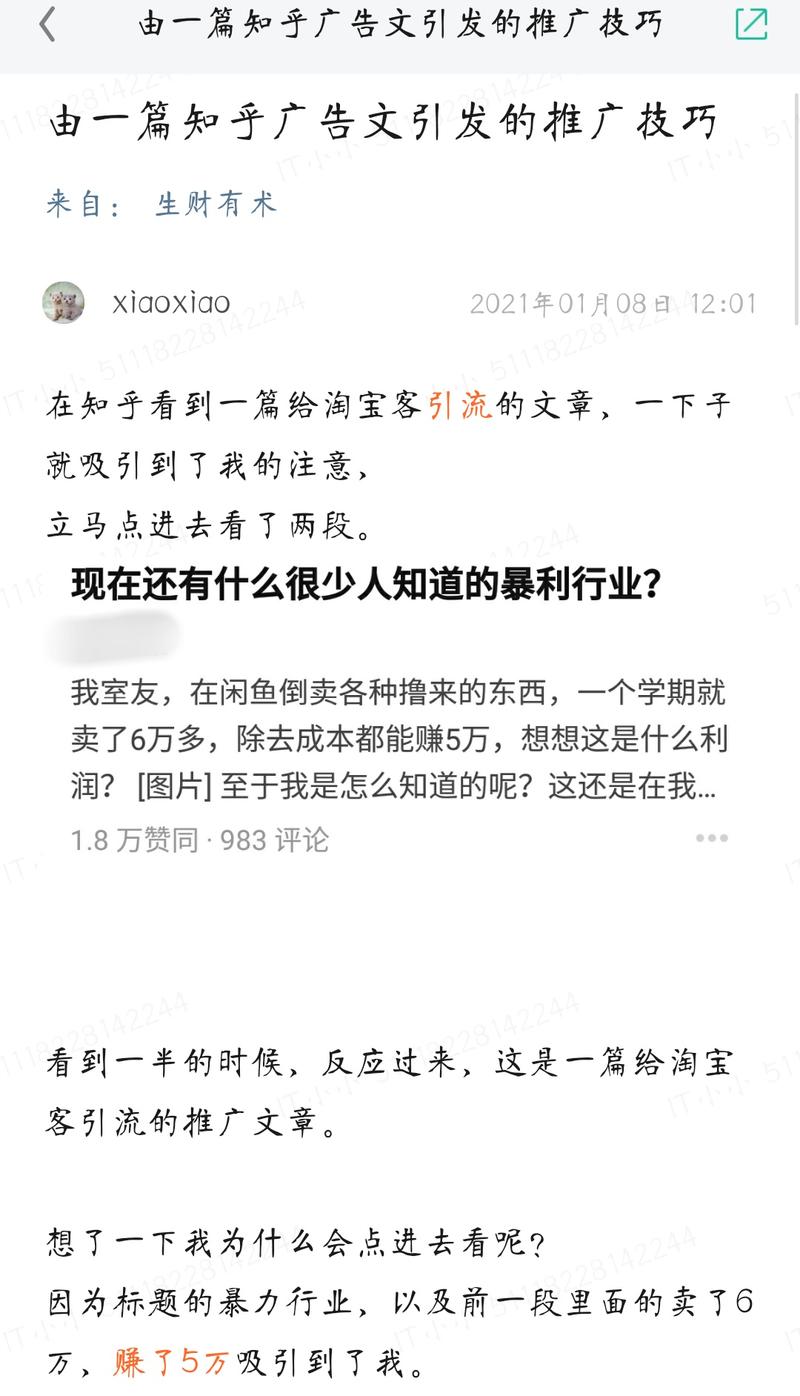Screen dimensions: 800x1396
Task: Tap the kittens profile picture thumbnail
Action: point(63,303)
